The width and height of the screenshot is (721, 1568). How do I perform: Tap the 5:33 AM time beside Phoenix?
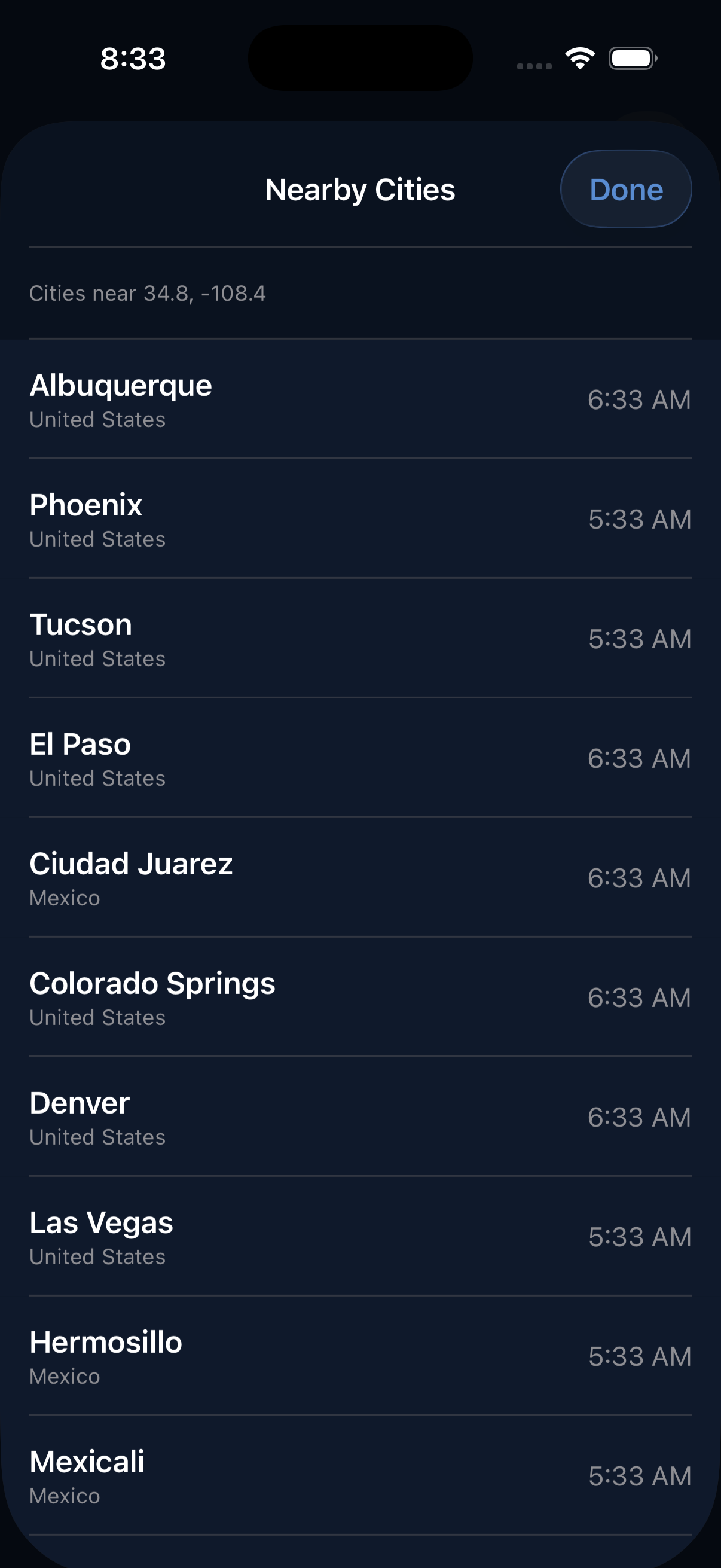[x=640, y=518]
